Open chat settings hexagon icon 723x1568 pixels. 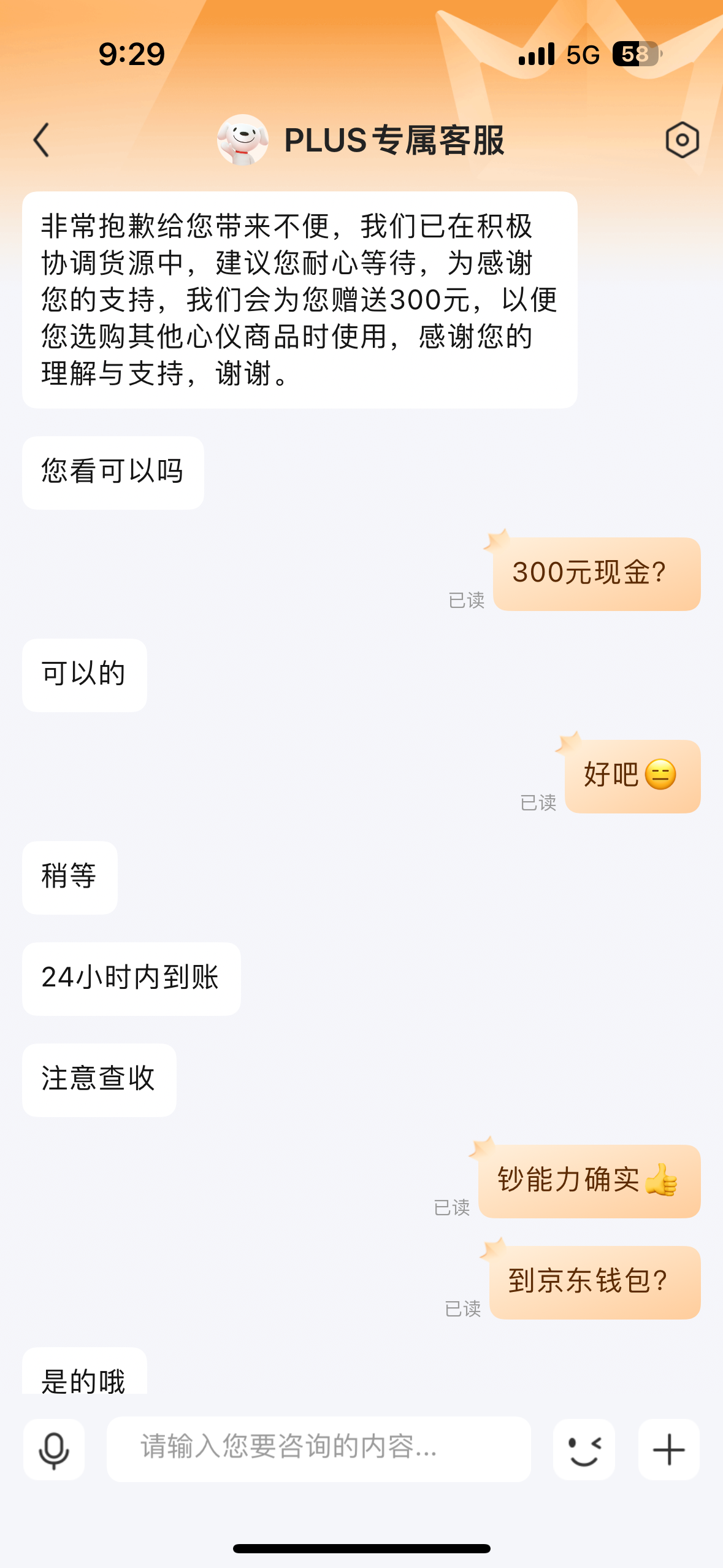click(682, 140)
